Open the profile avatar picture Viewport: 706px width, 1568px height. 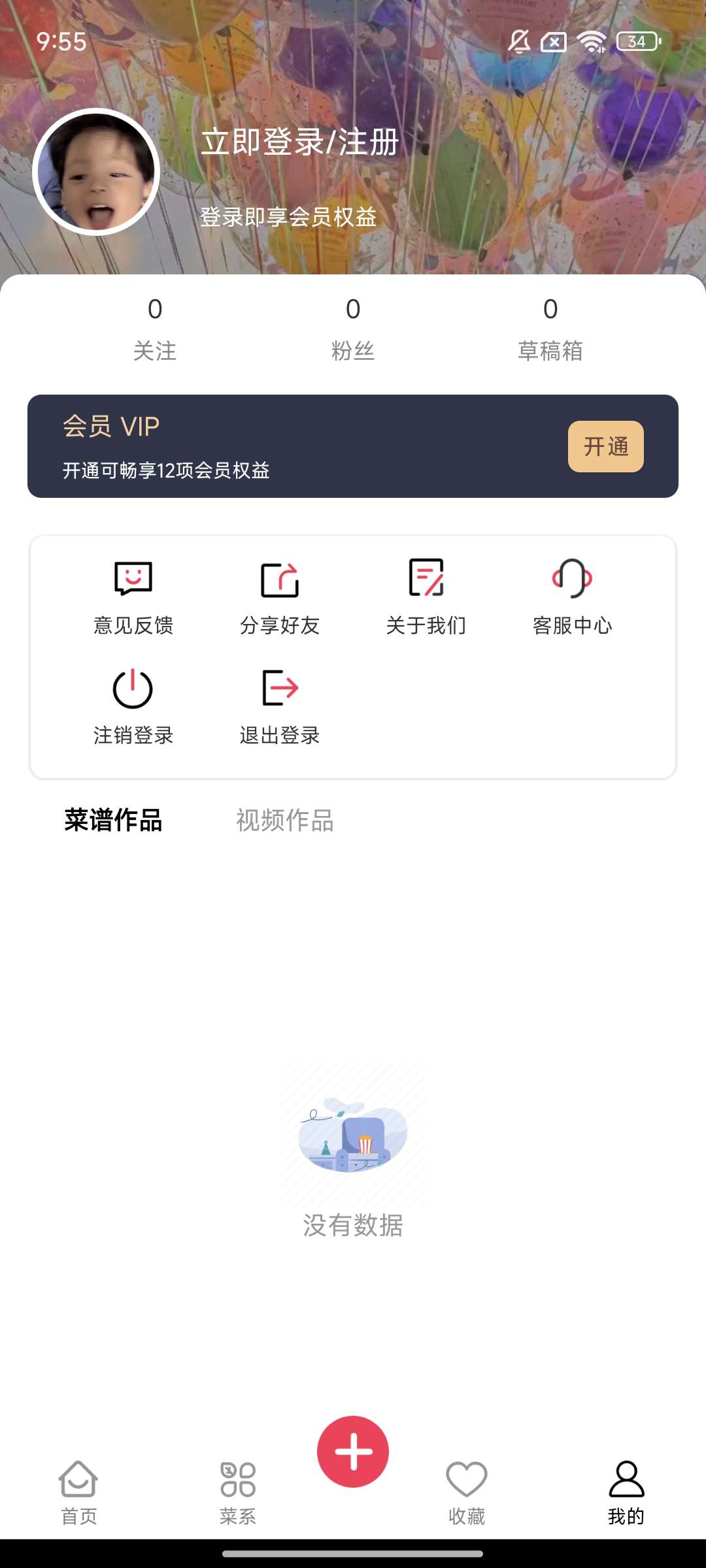click(x=97, y=172)
